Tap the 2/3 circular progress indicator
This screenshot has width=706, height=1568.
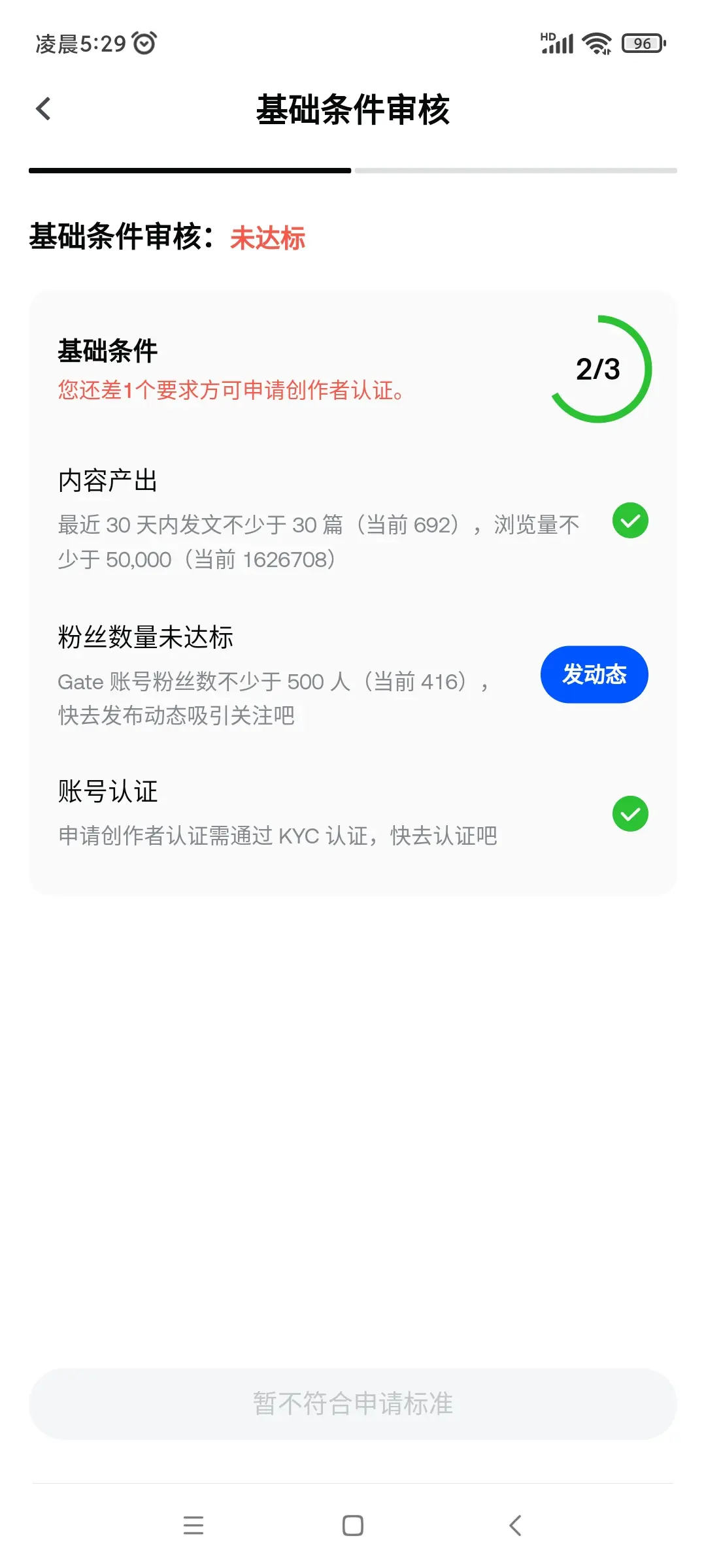[x=601, y=367]
